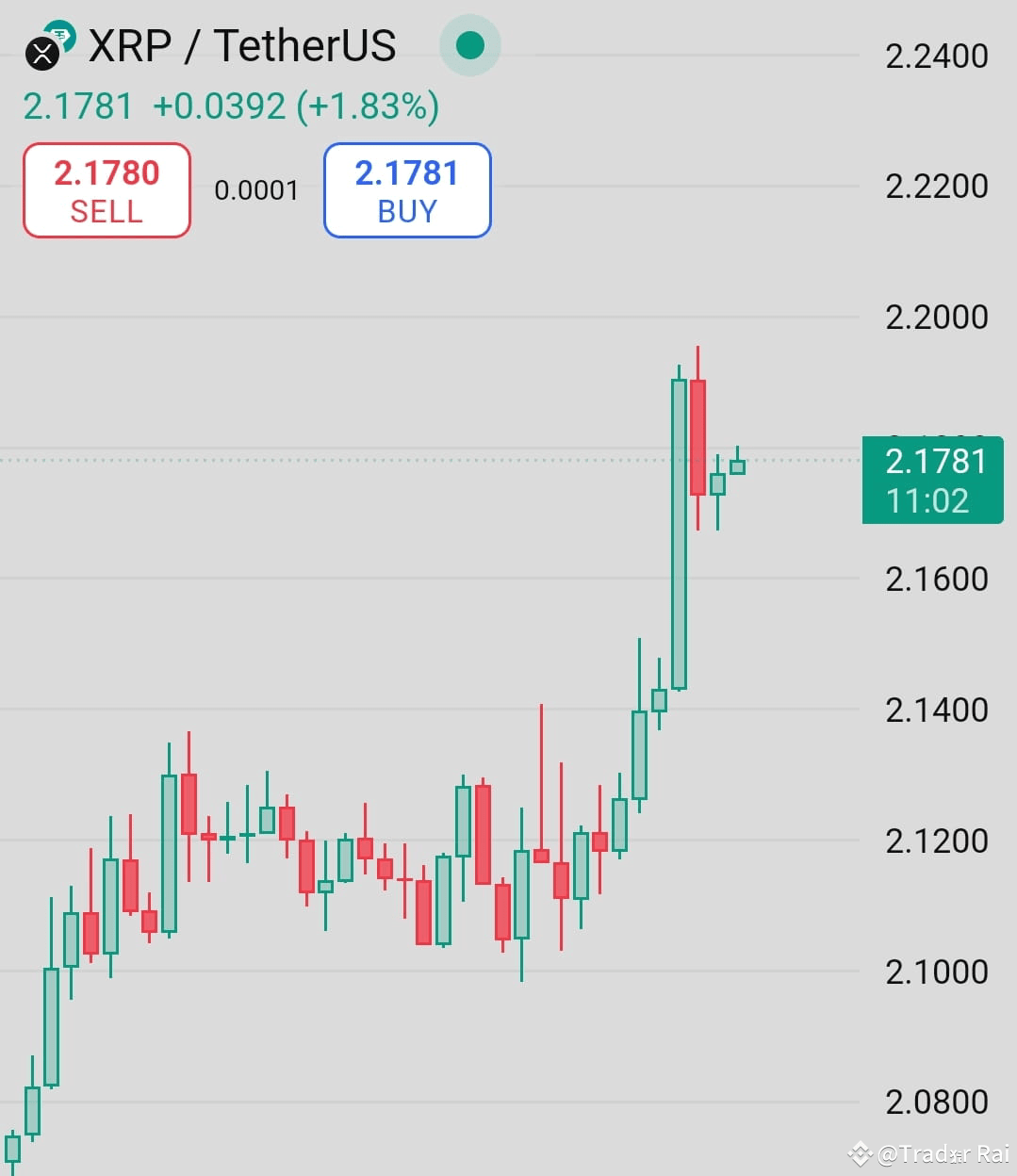Tap the green live-status dot indicator
1017x1176 pixels.
[468, 45]
